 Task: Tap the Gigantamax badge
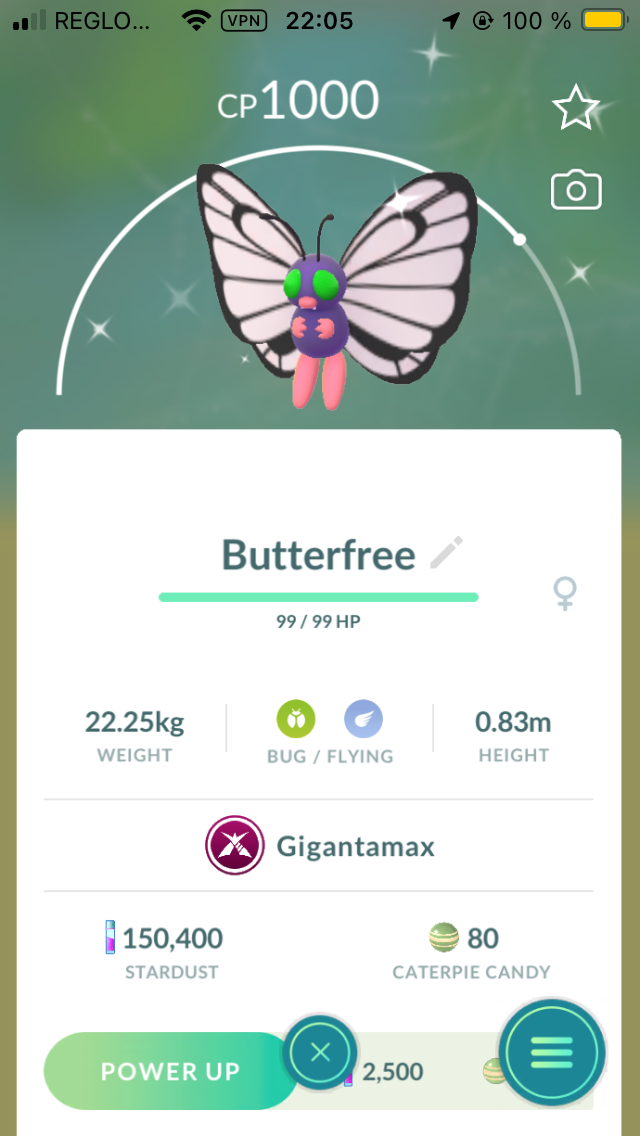pyautogui.click(x=235, y=847)
